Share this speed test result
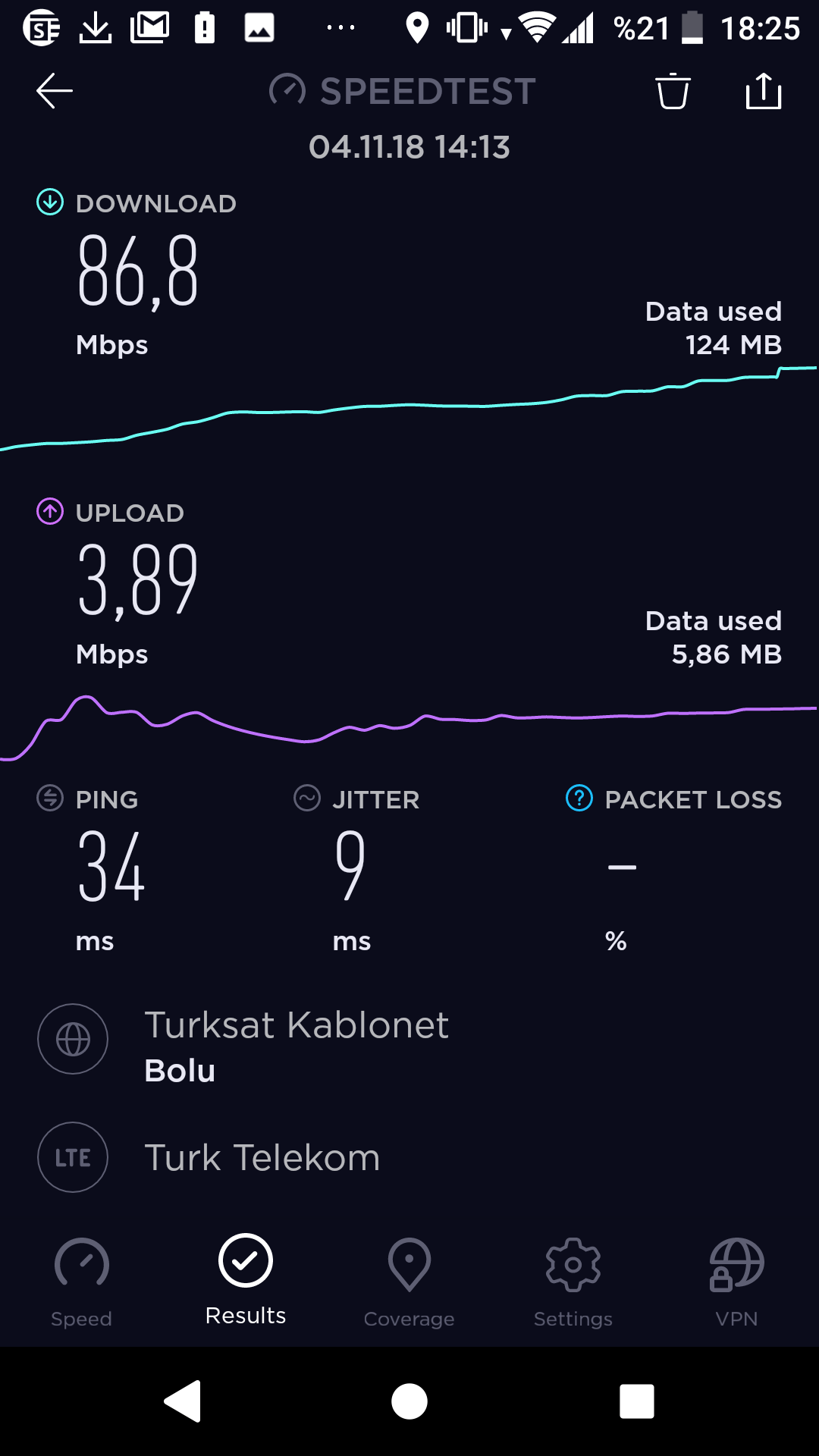Screen dimensions: 819x1456 coord(764,91)
